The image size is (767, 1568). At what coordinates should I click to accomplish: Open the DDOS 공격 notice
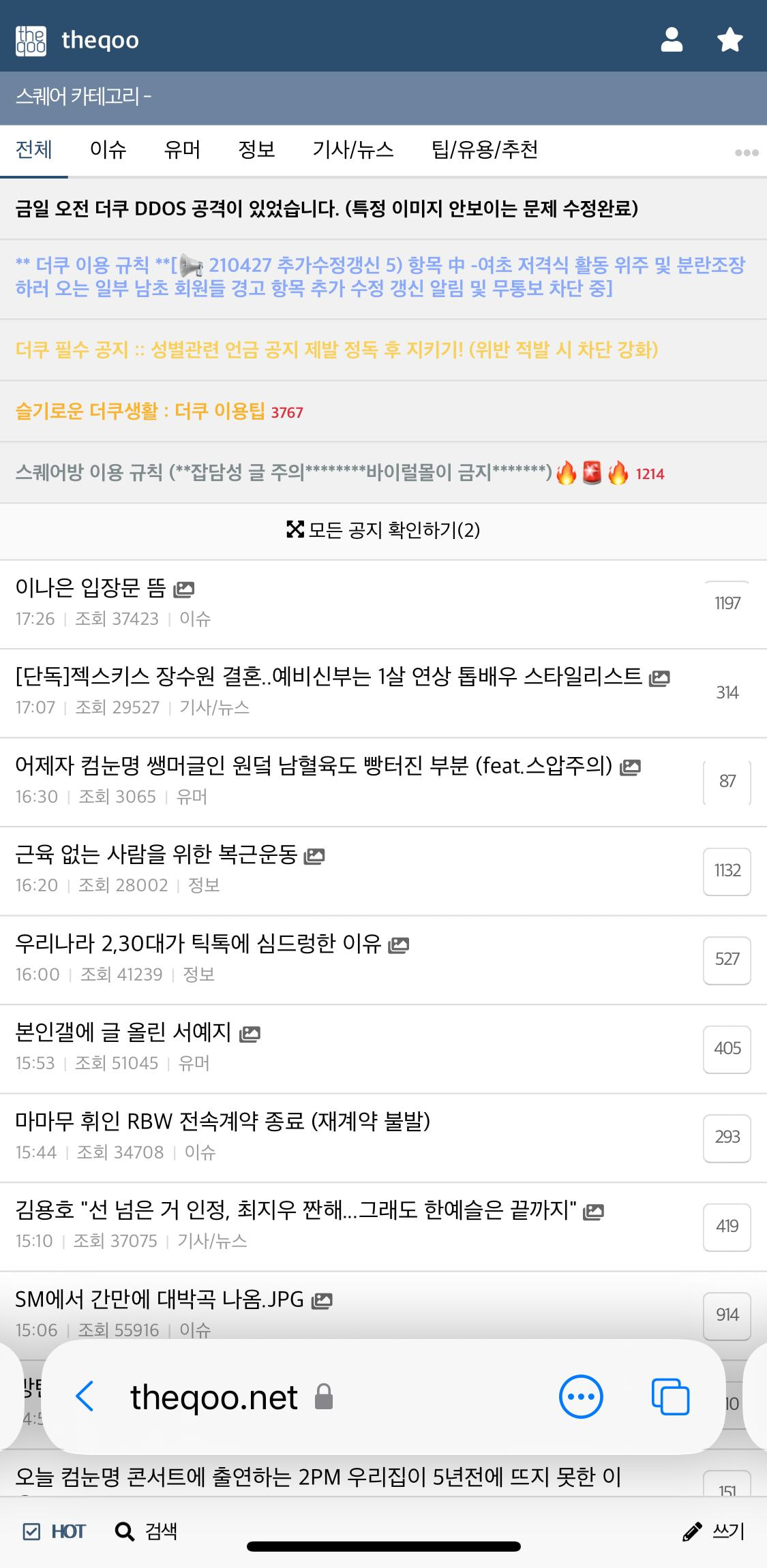pos(327,209)
